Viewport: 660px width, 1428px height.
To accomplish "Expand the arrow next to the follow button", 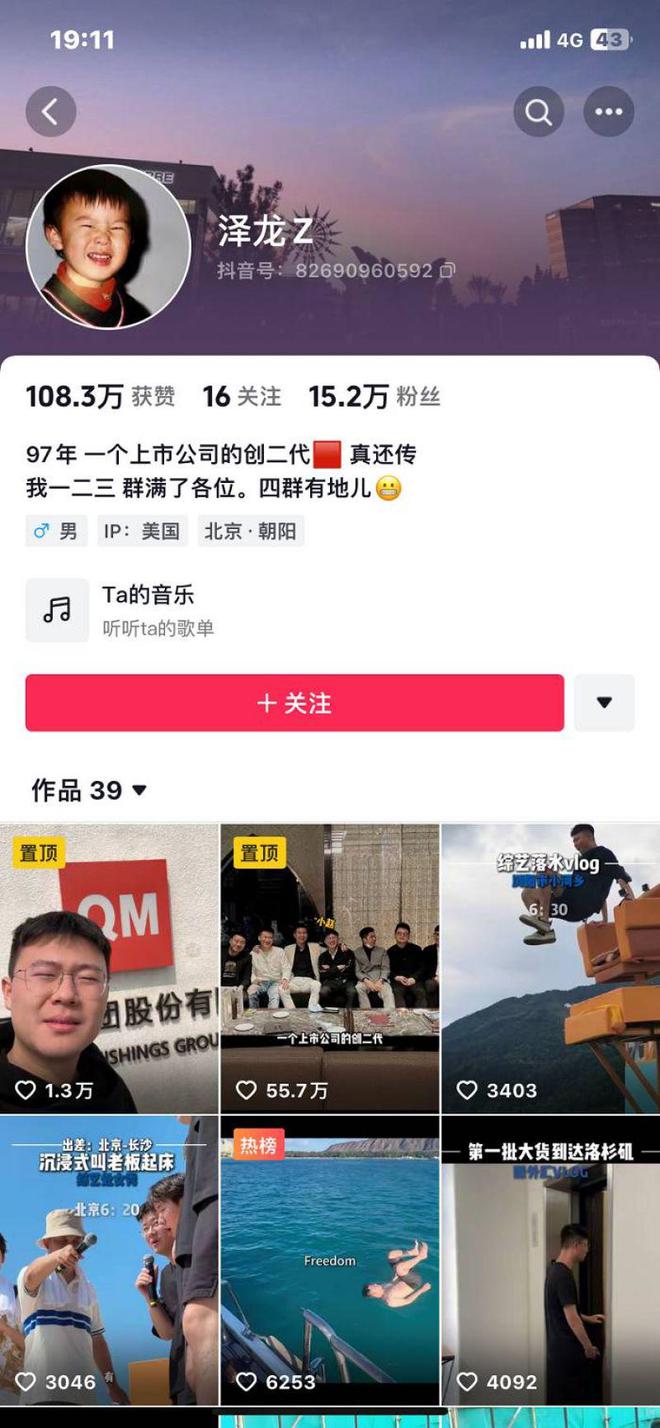I will (x=604, y=703).
